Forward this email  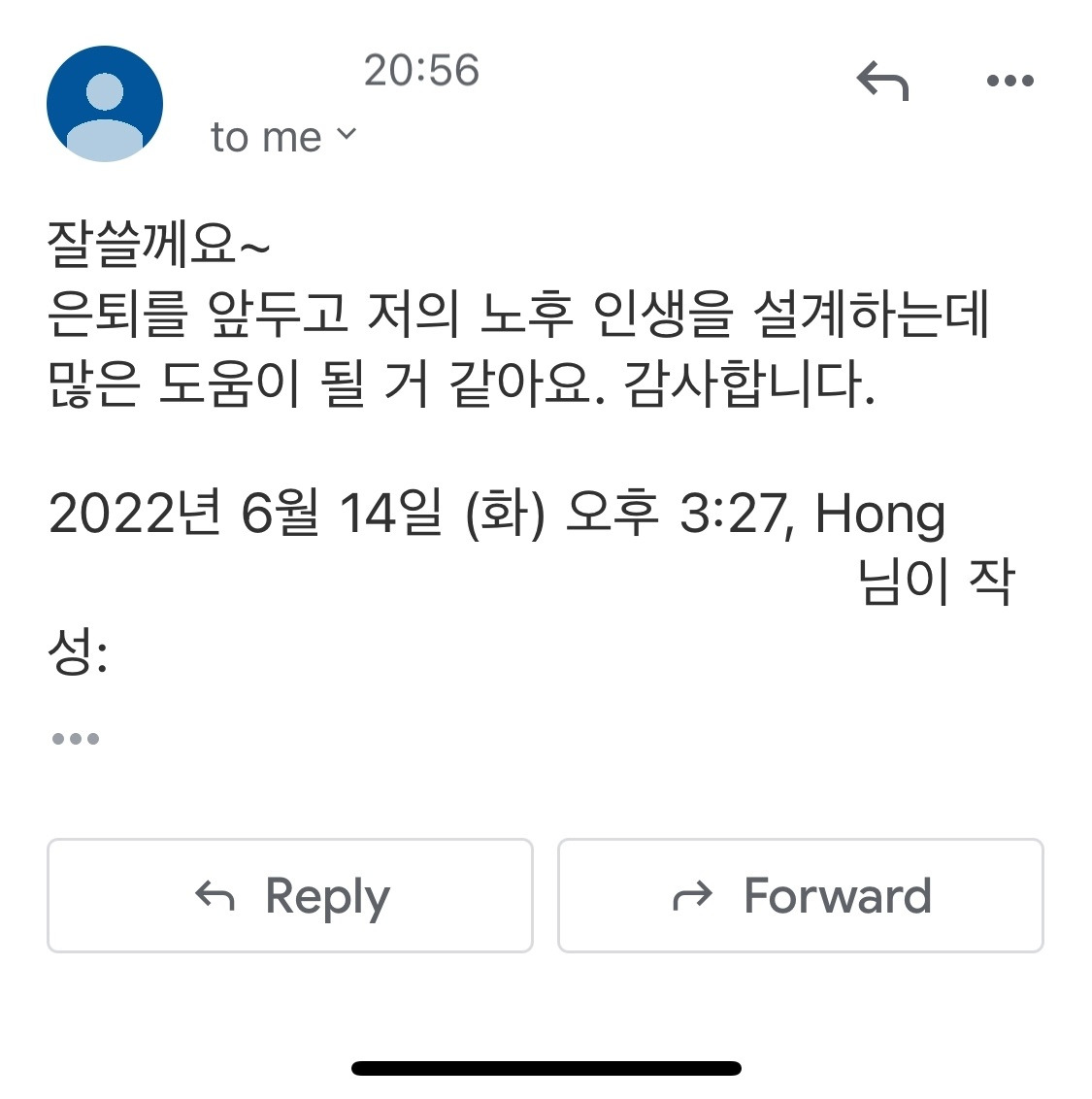pos(801,895)
